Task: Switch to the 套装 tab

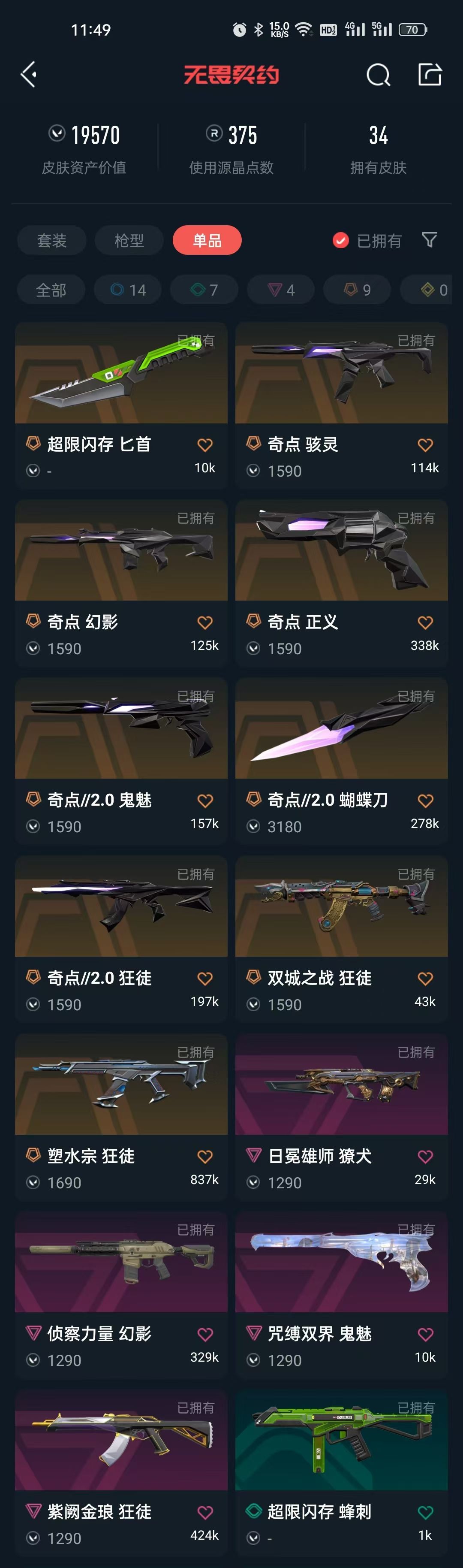Action: click(x=52, y=240)
